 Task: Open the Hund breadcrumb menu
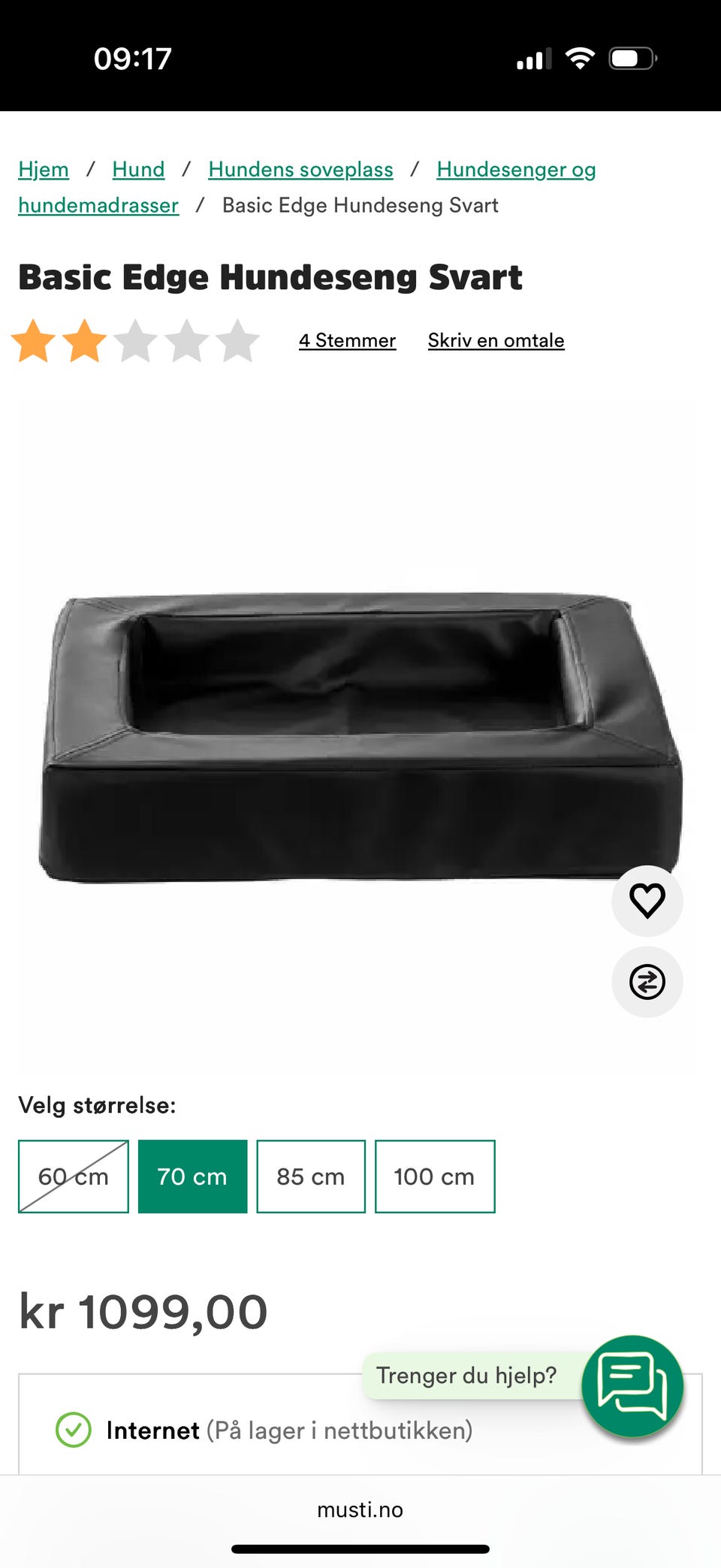(x=138, y=170)
